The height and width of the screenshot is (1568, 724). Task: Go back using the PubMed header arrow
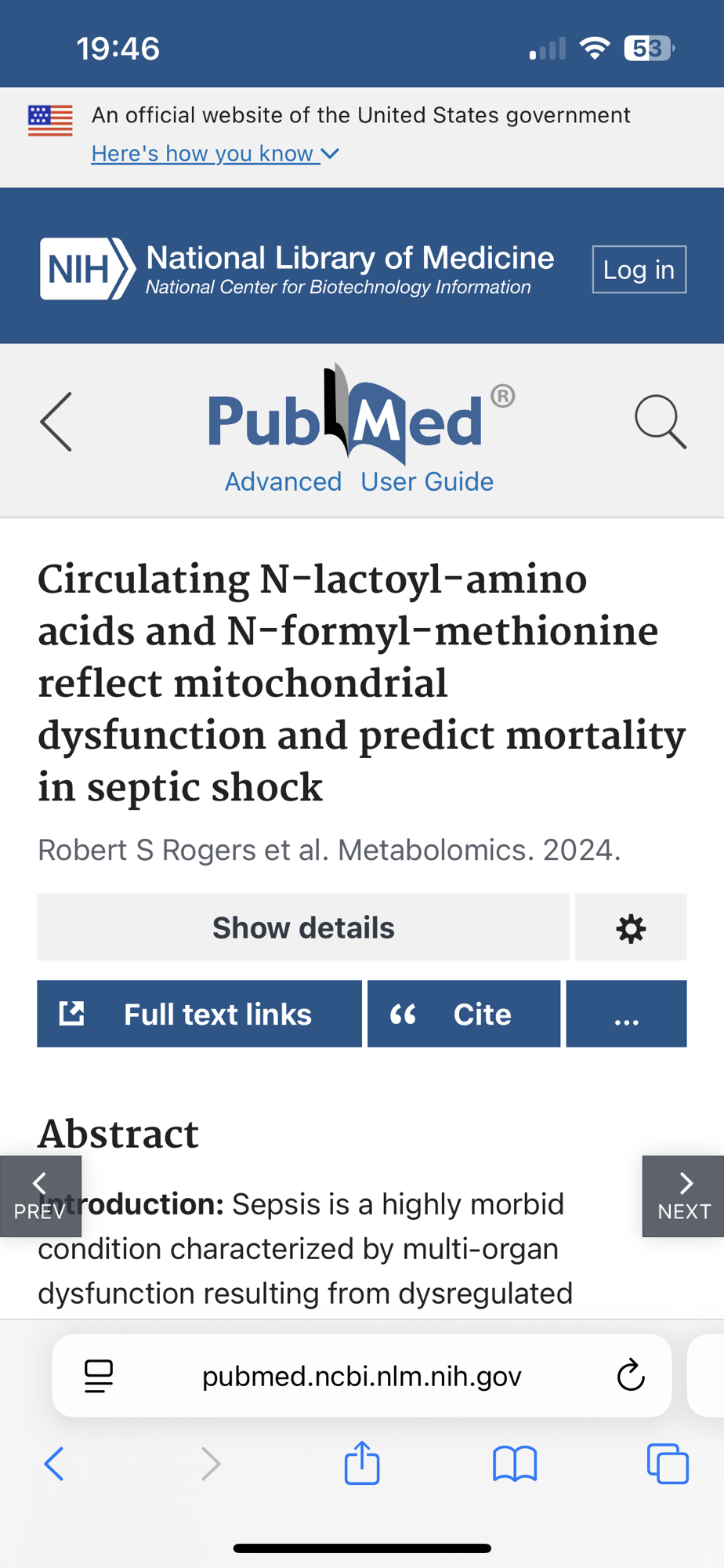pos(56,422)
